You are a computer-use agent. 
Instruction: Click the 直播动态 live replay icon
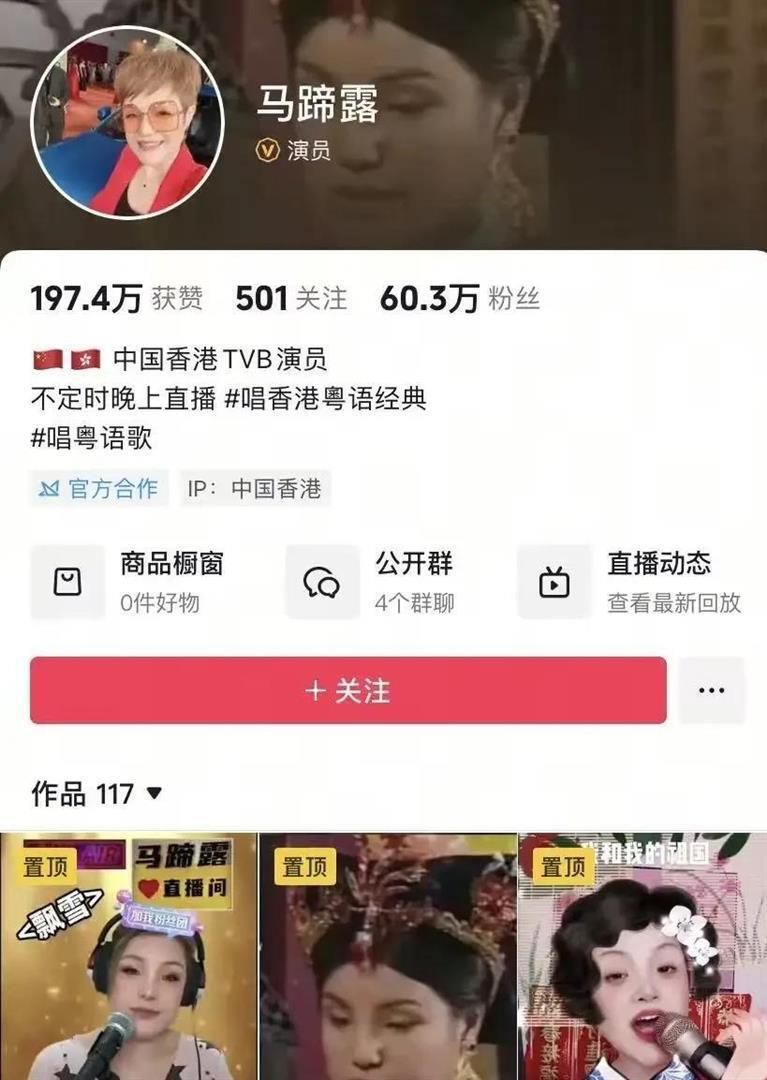(553, 580)
